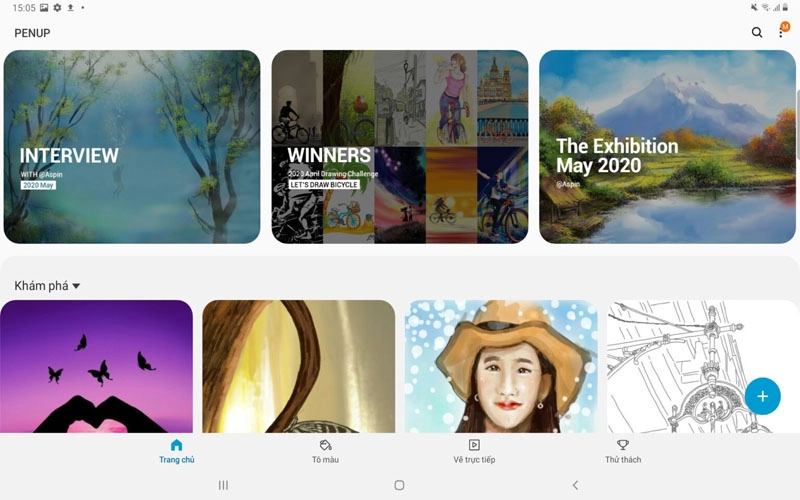The height and width of the screenshot is (500, 800).
Task: Switch to the Tô màu tab
Action: point(325,451)
